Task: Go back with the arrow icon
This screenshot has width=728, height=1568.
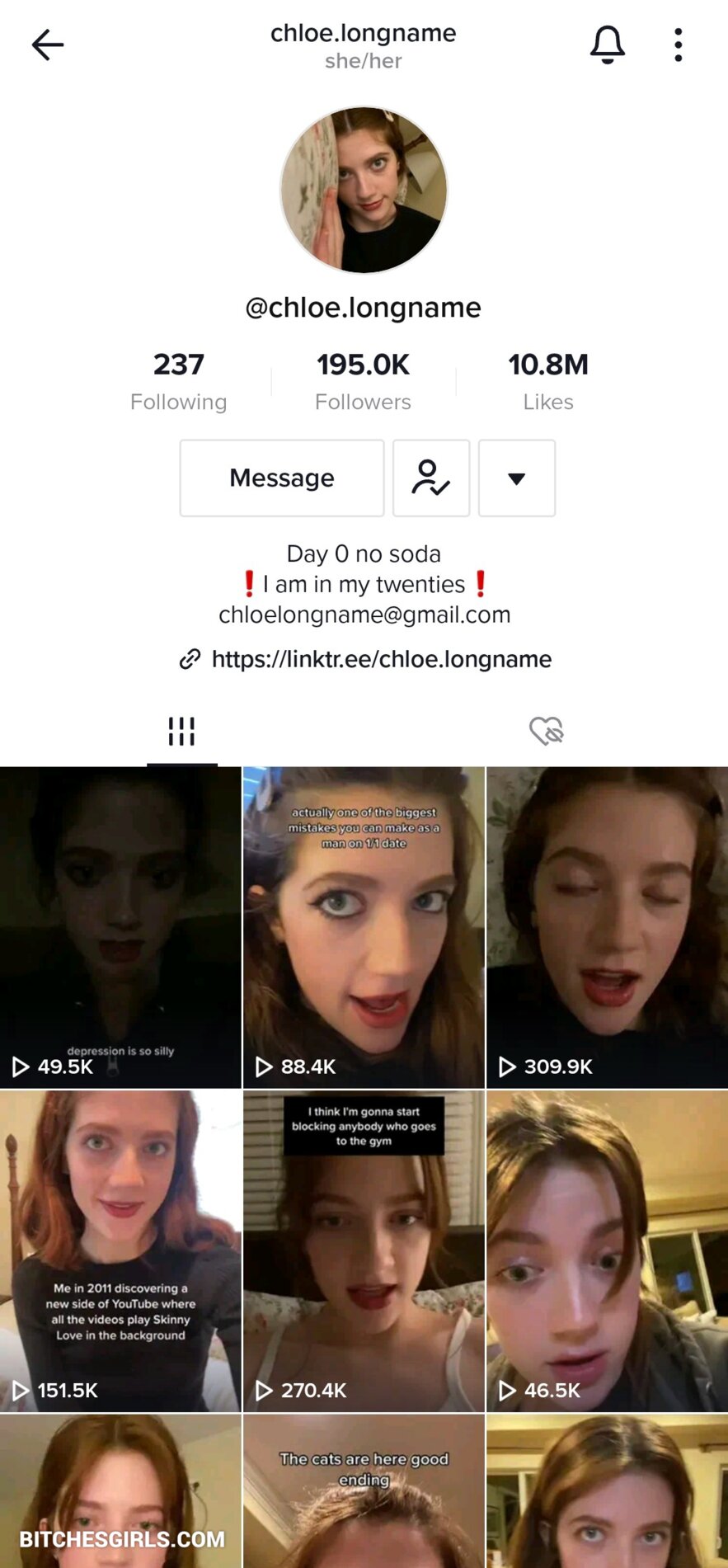Action: [x=47, y=45]
